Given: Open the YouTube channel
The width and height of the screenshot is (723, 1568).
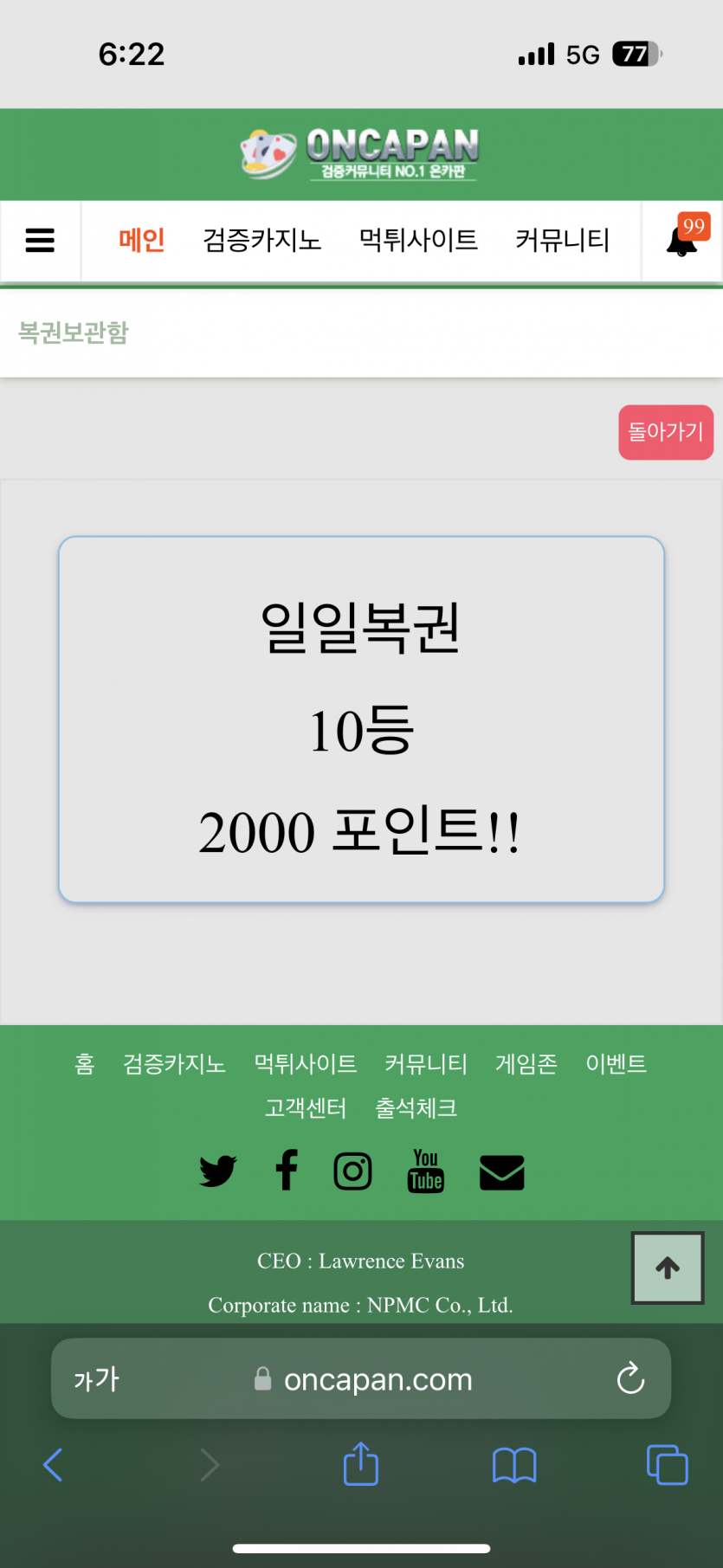Looking at the screenshot, I should tap(426, 1171).
